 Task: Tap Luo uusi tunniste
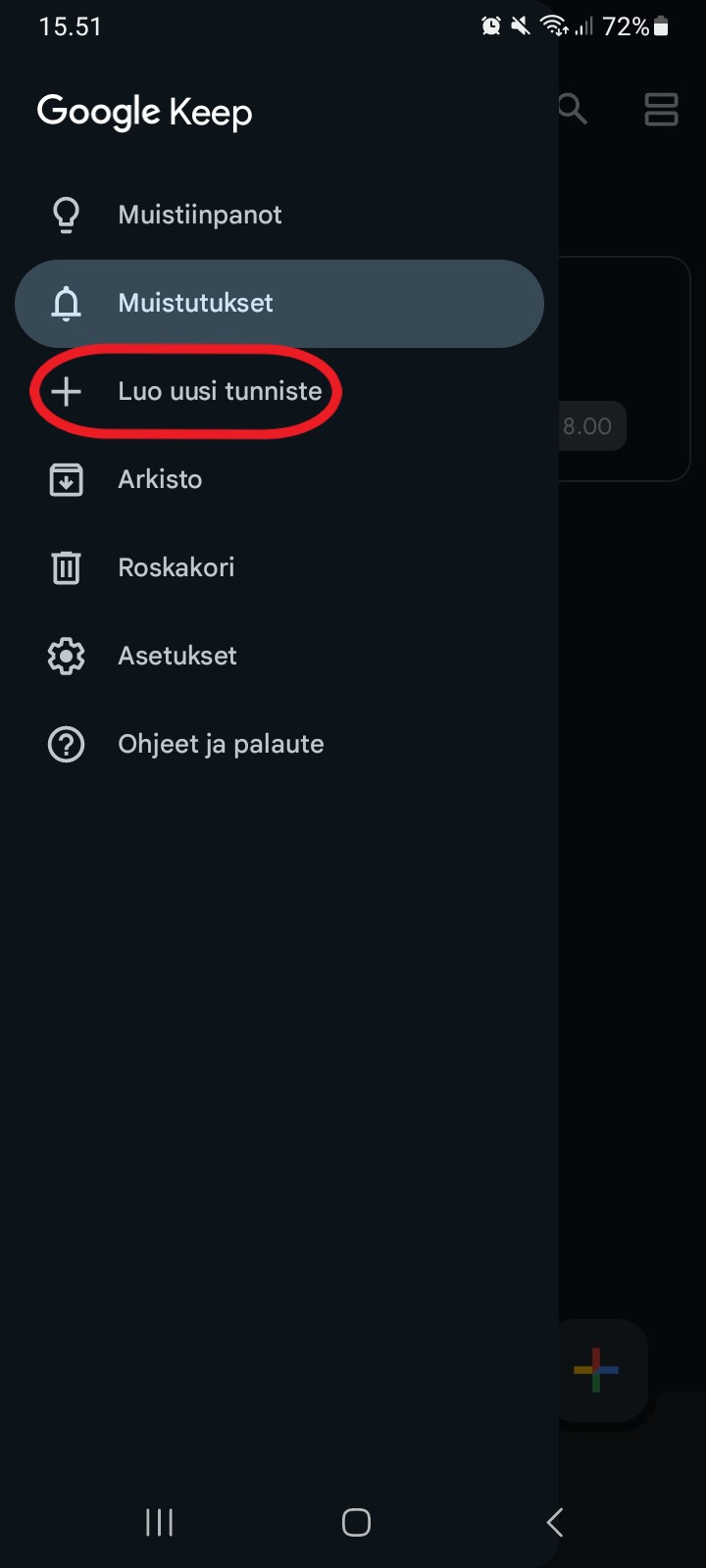click(279, 392)
